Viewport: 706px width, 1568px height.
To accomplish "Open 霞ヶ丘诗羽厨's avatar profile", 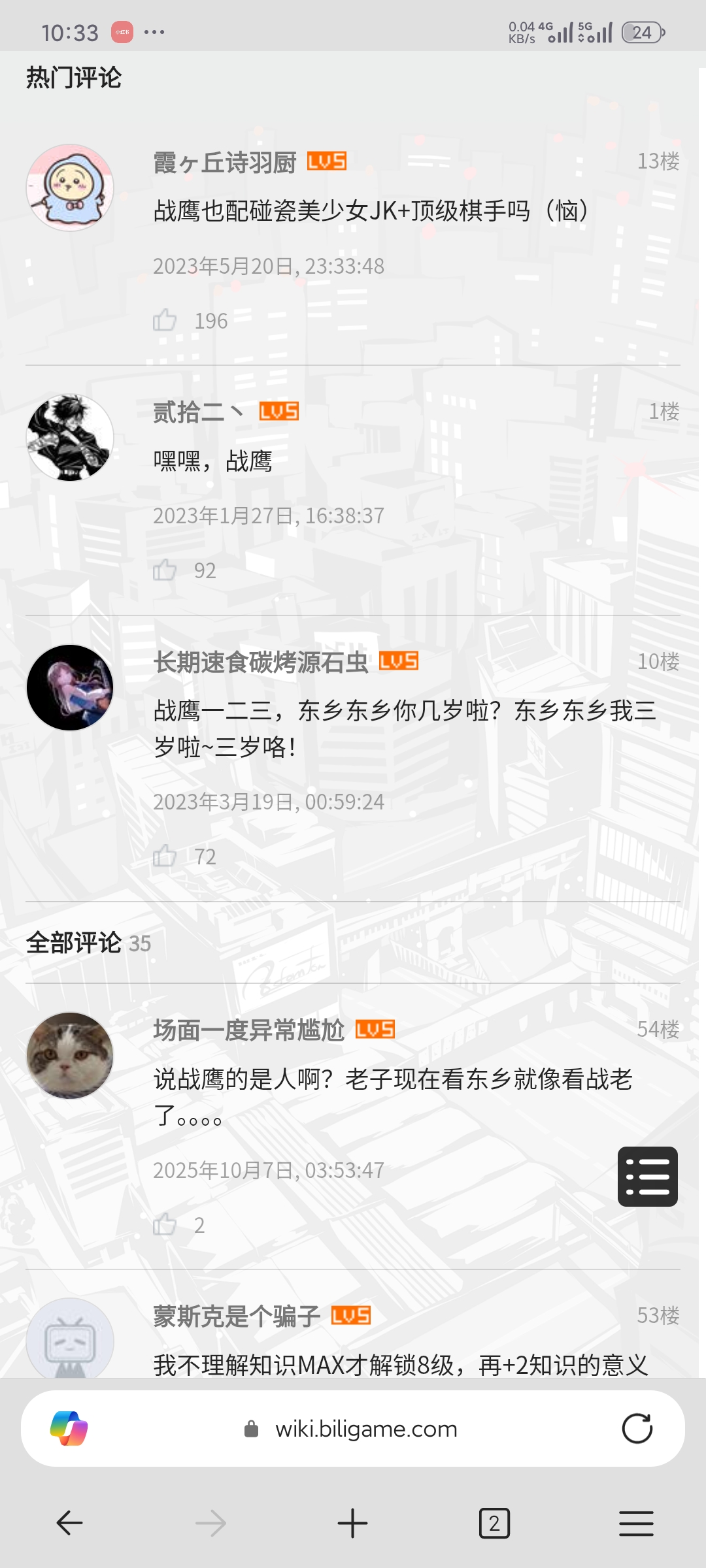I will tap(70, 188).
